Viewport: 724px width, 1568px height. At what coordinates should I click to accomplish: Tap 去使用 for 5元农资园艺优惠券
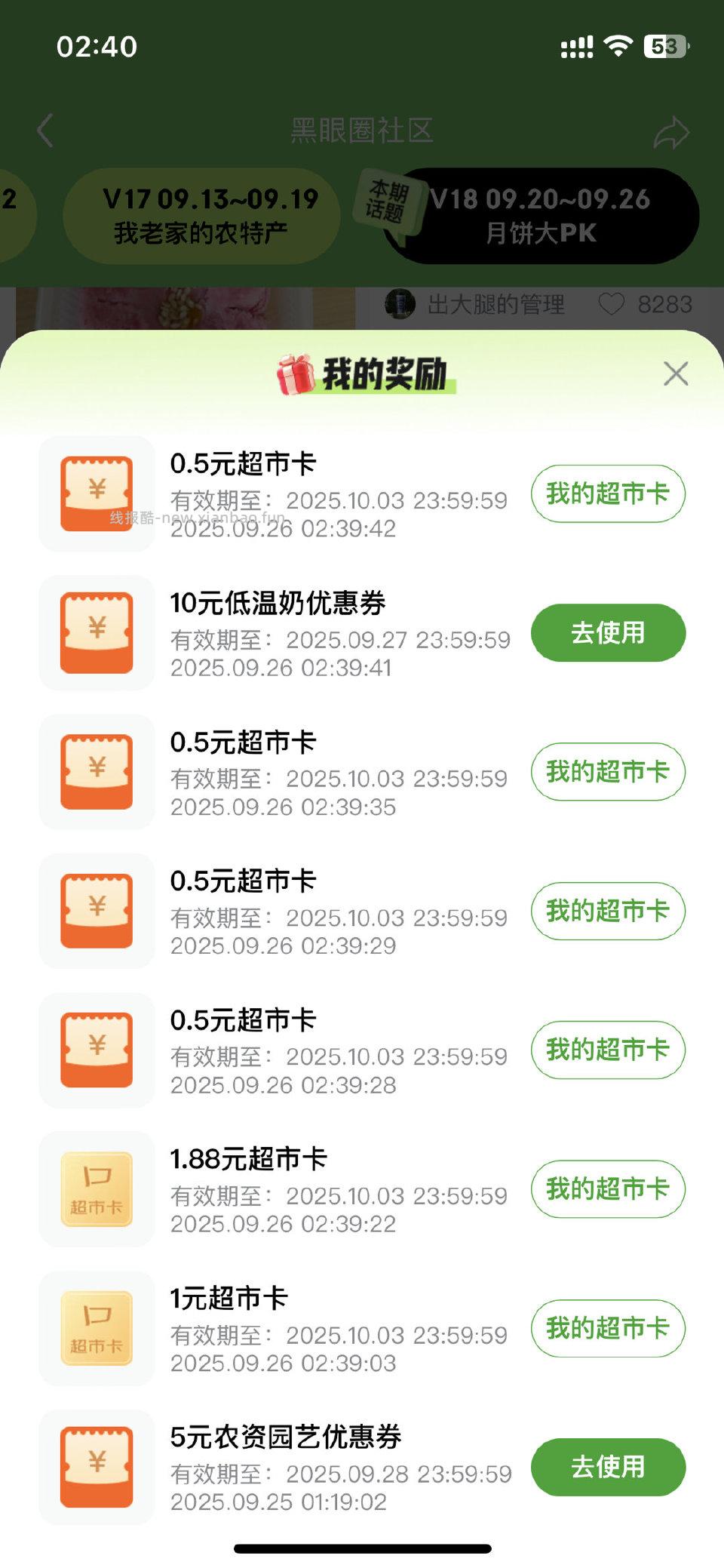608,1466
